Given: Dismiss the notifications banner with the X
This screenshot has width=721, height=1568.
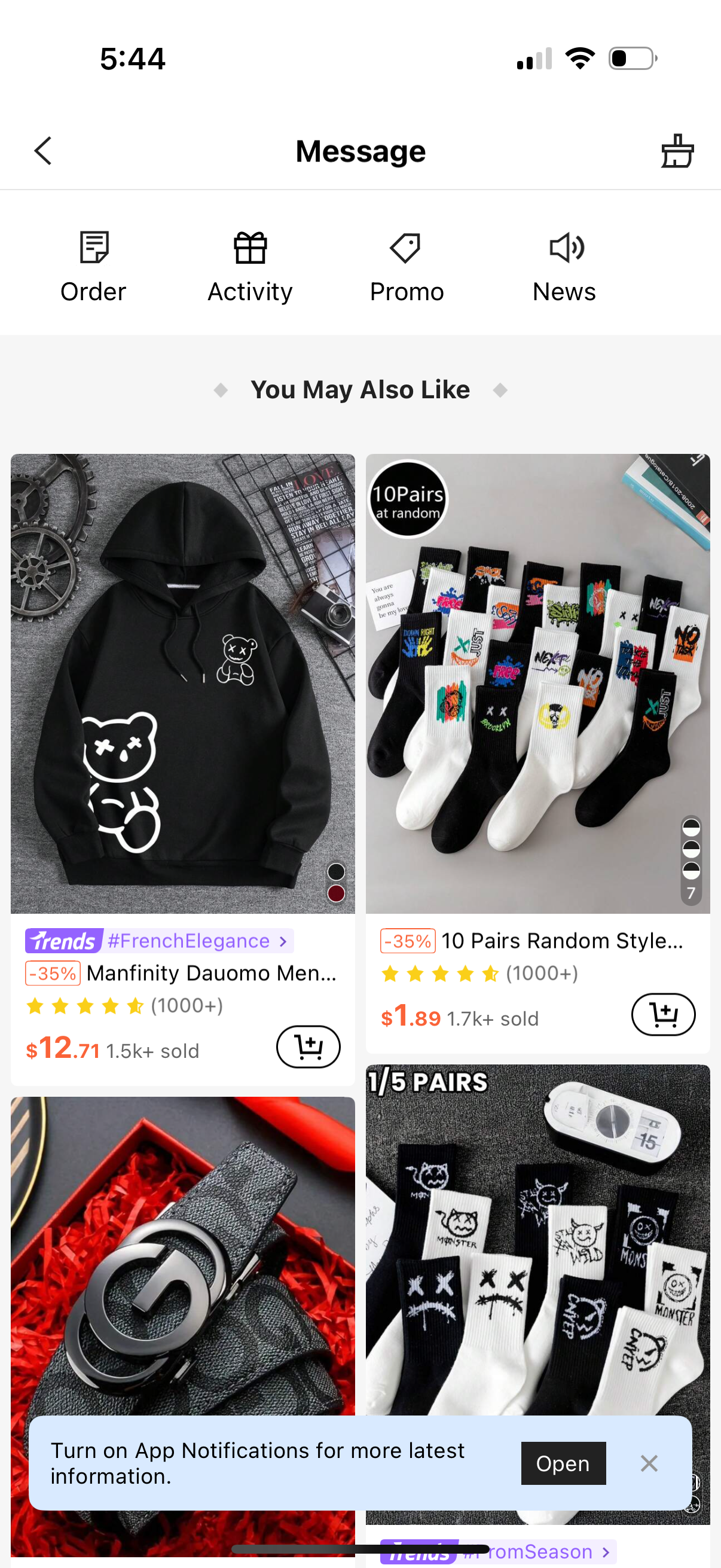Looking at the screenshot, I should click(x=649, y=1463).
